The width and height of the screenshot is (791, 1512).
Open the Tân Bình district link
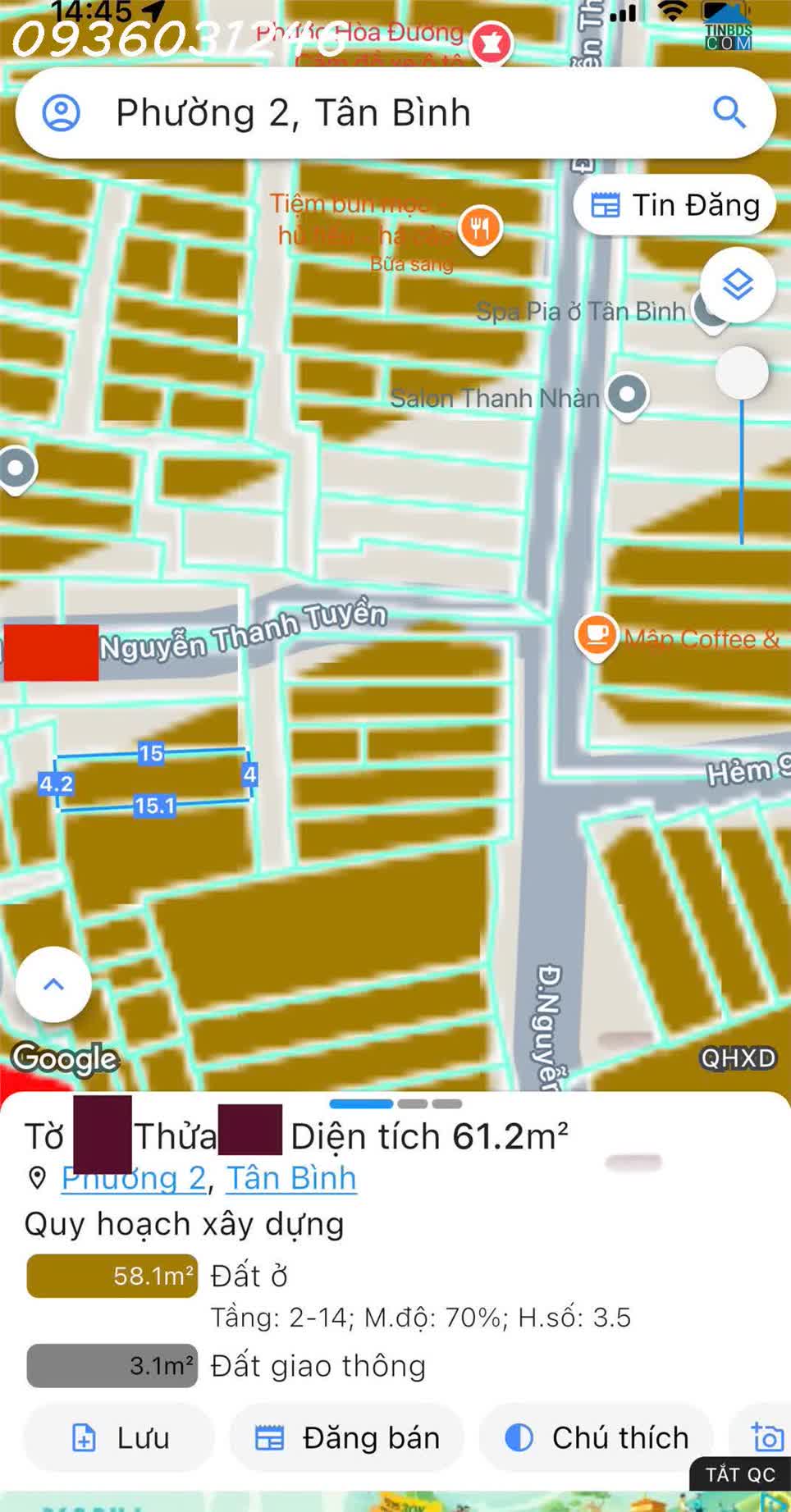point(291,1178)
